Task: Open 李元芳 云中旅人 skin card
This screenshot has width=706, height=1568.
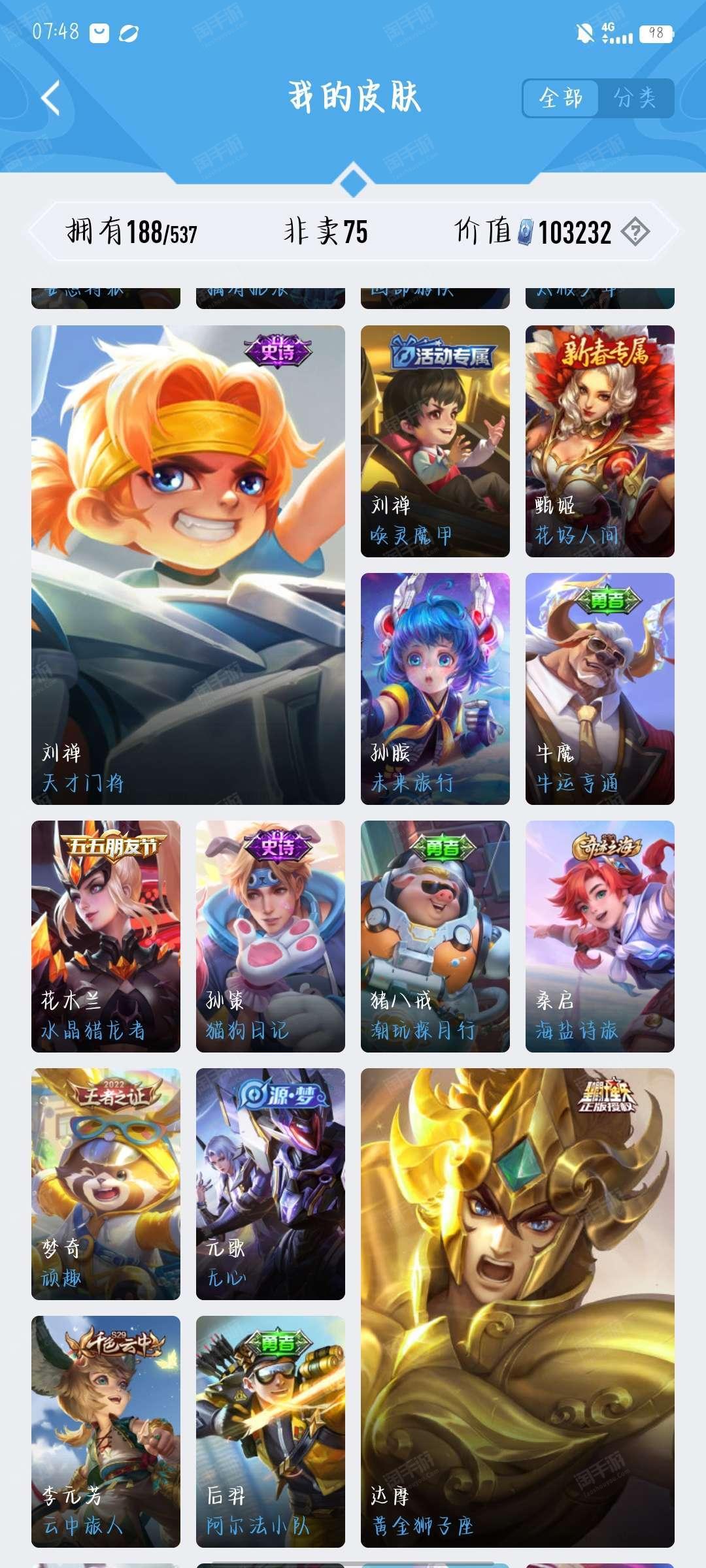Action: (x=105, y=1431)
